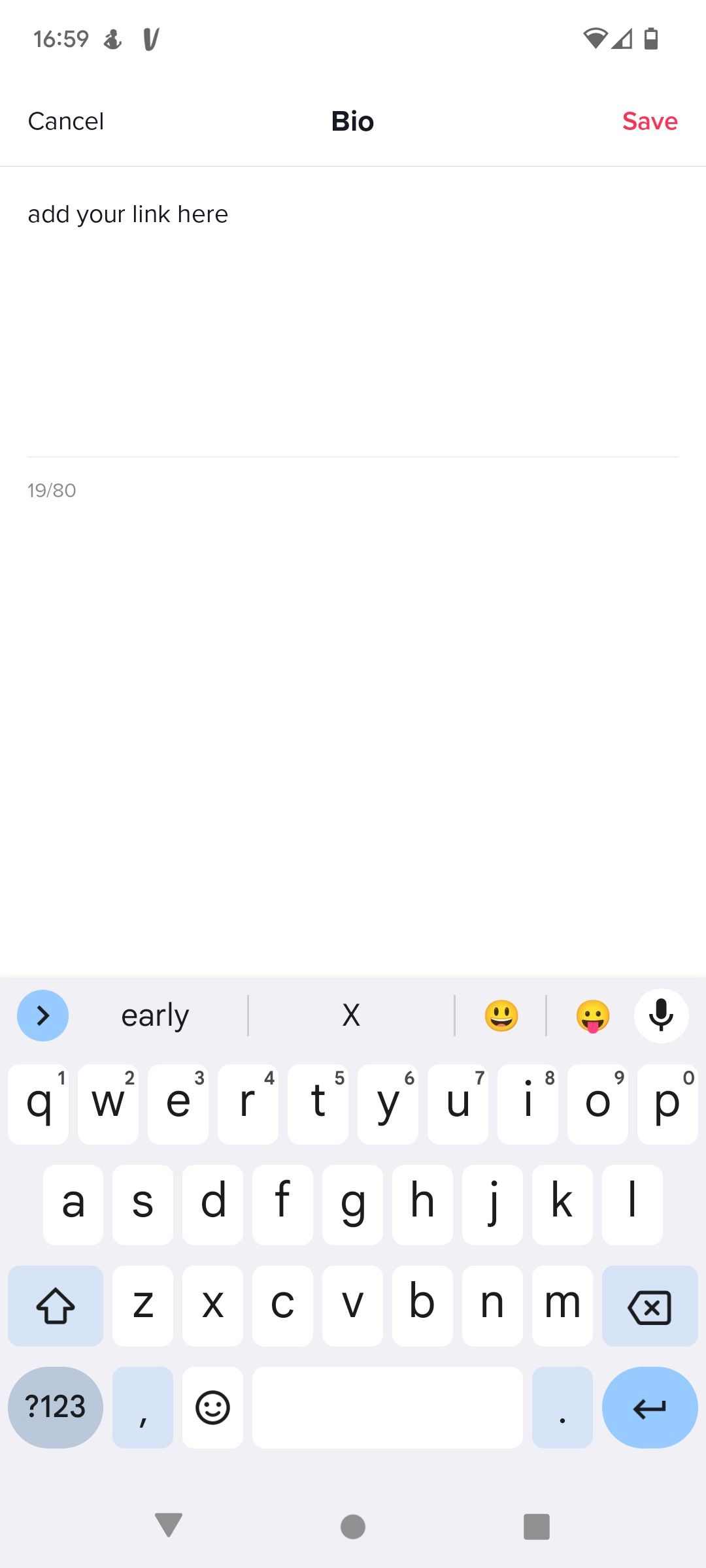Expand the keyboard toolbar chevron
Image resolution: width=706 pixels, height=1568 pixels.
coord(42,1015)
